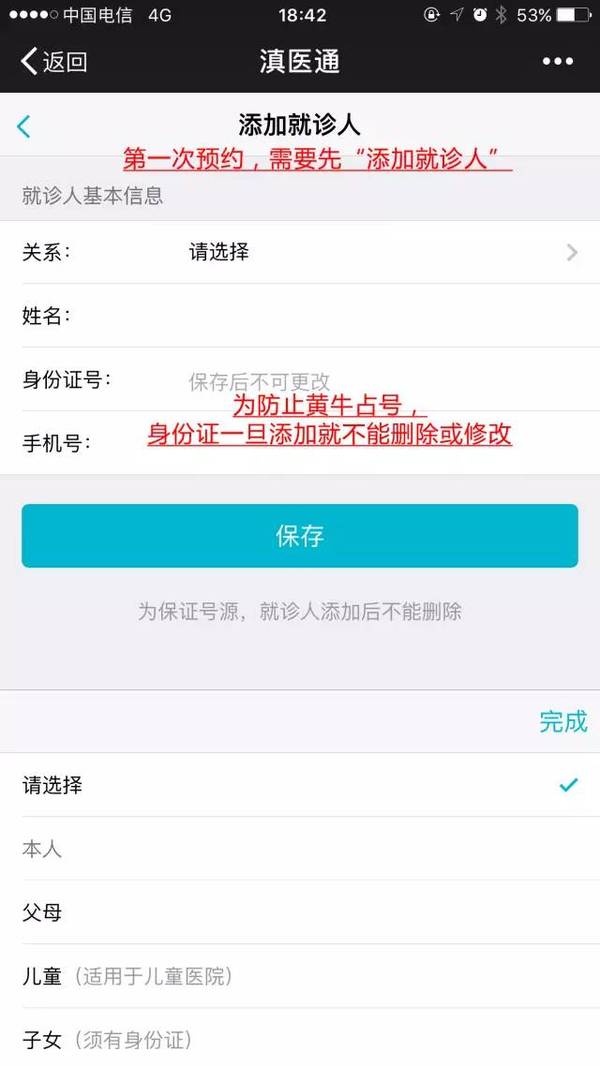
Task: Choose 父母 as the relationship
Action: tap(300, 912)
